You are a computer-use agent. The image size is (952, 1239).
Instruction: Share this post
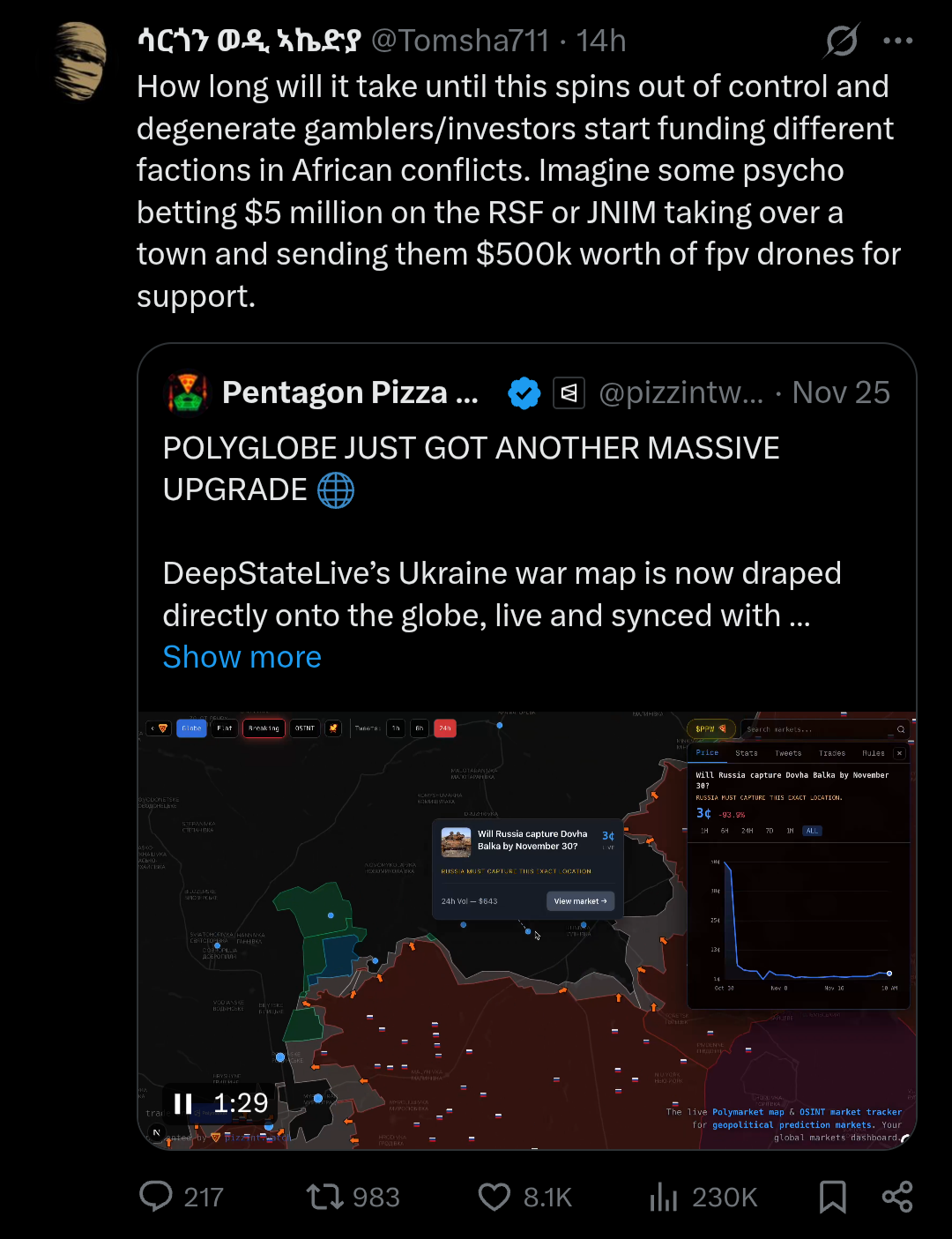897,1197
